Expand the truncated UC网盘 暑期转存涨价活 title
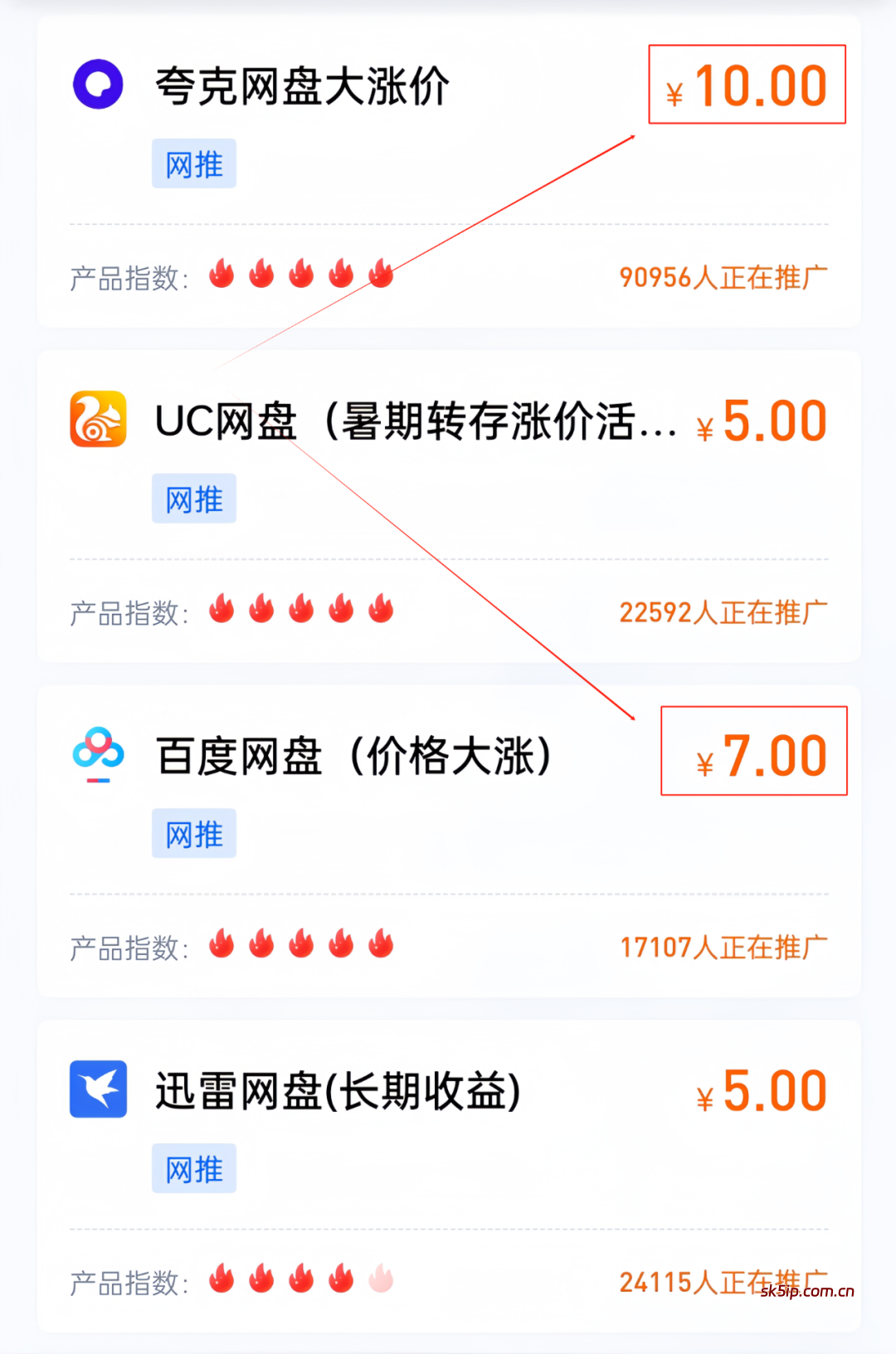The height and width of the screenshot is (1354, 896). click(415, 421)
